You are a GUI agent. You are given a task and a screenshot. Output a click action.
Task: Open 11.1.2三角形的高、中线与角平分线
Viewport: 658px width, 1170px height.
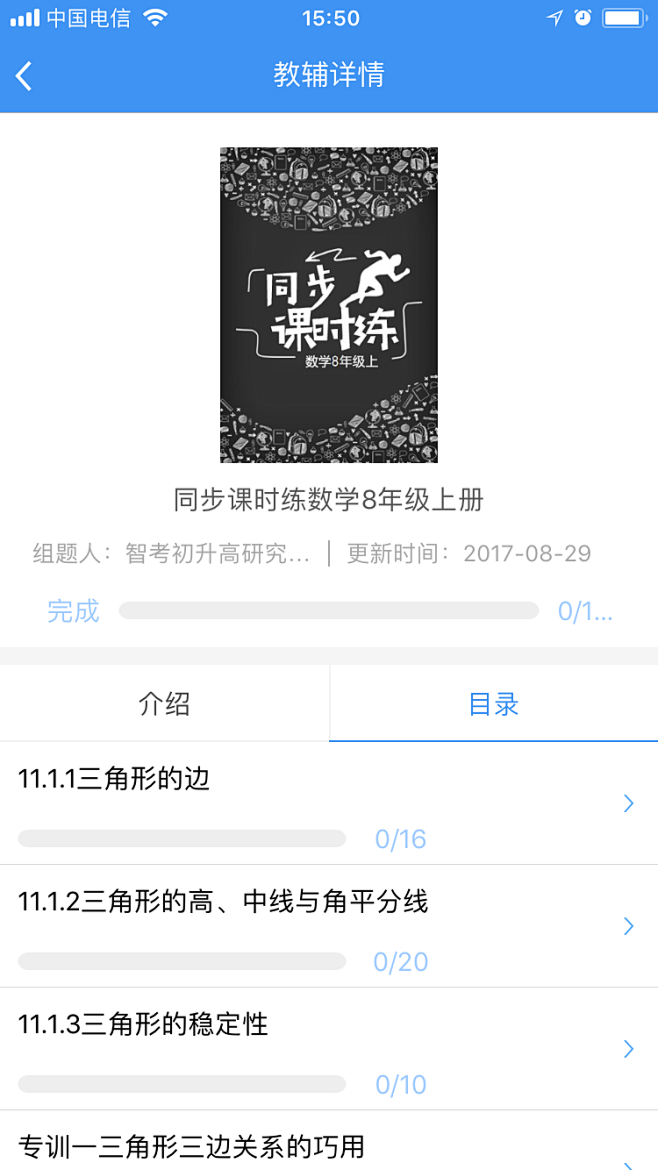328,926
